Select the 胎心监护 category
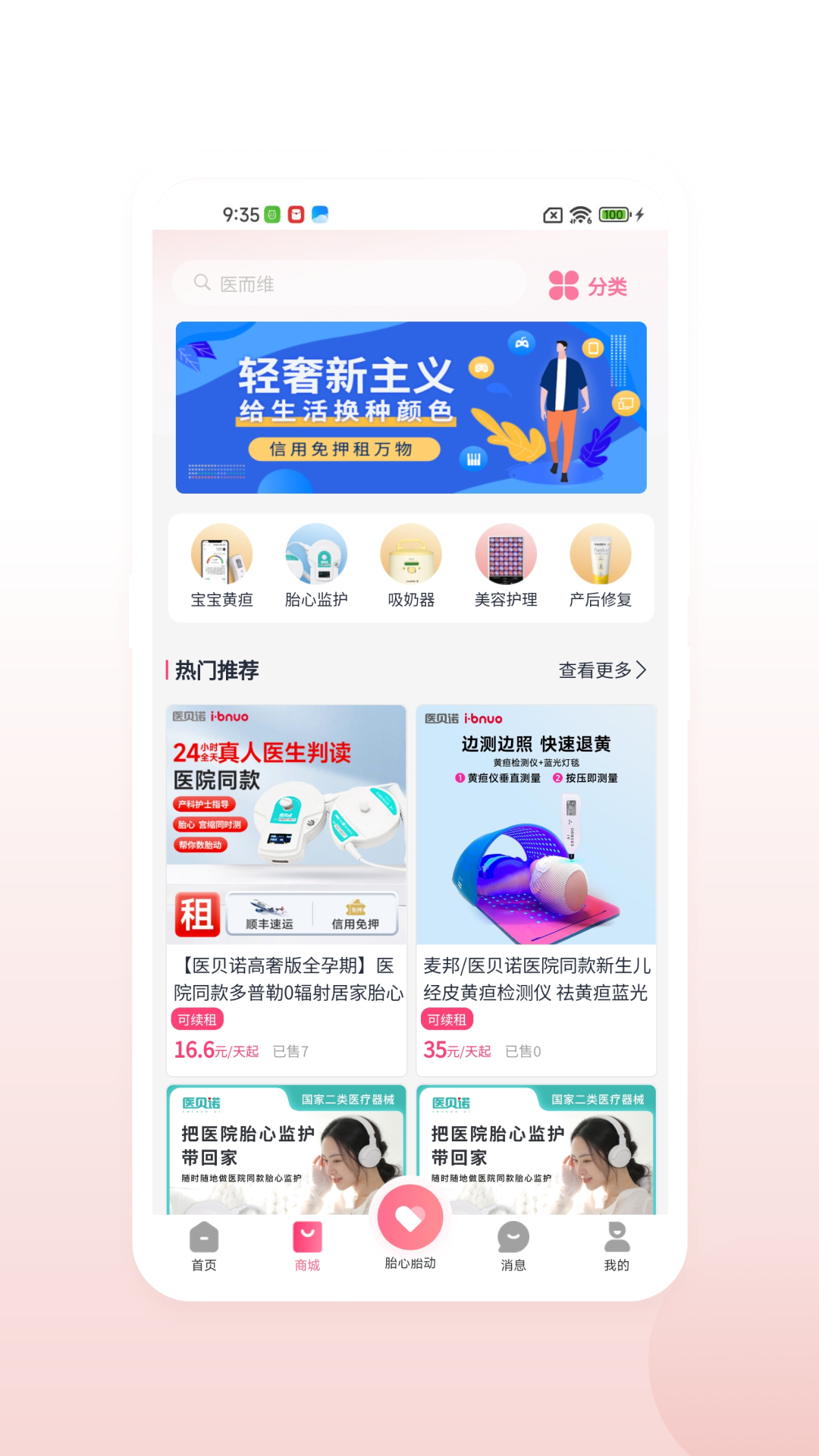 (x=316, y=566)
